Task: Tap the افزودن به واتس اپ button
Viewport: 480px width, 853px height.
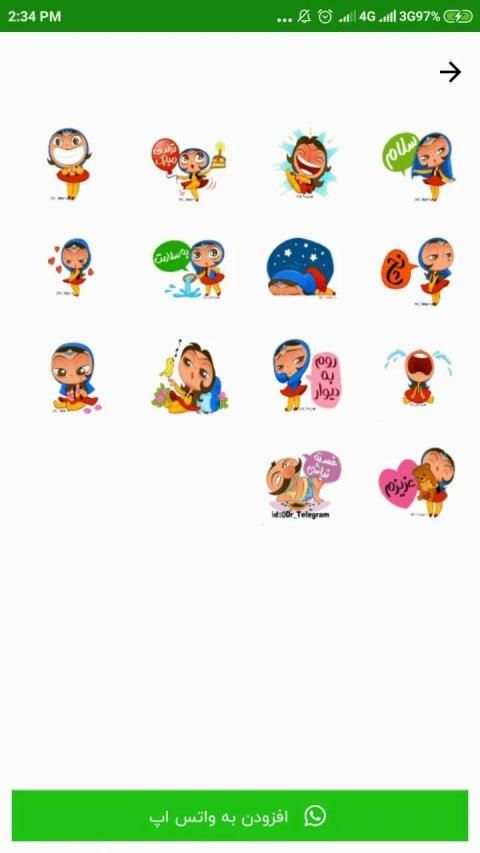Action: pyautogui.click(x=240, y=815)
